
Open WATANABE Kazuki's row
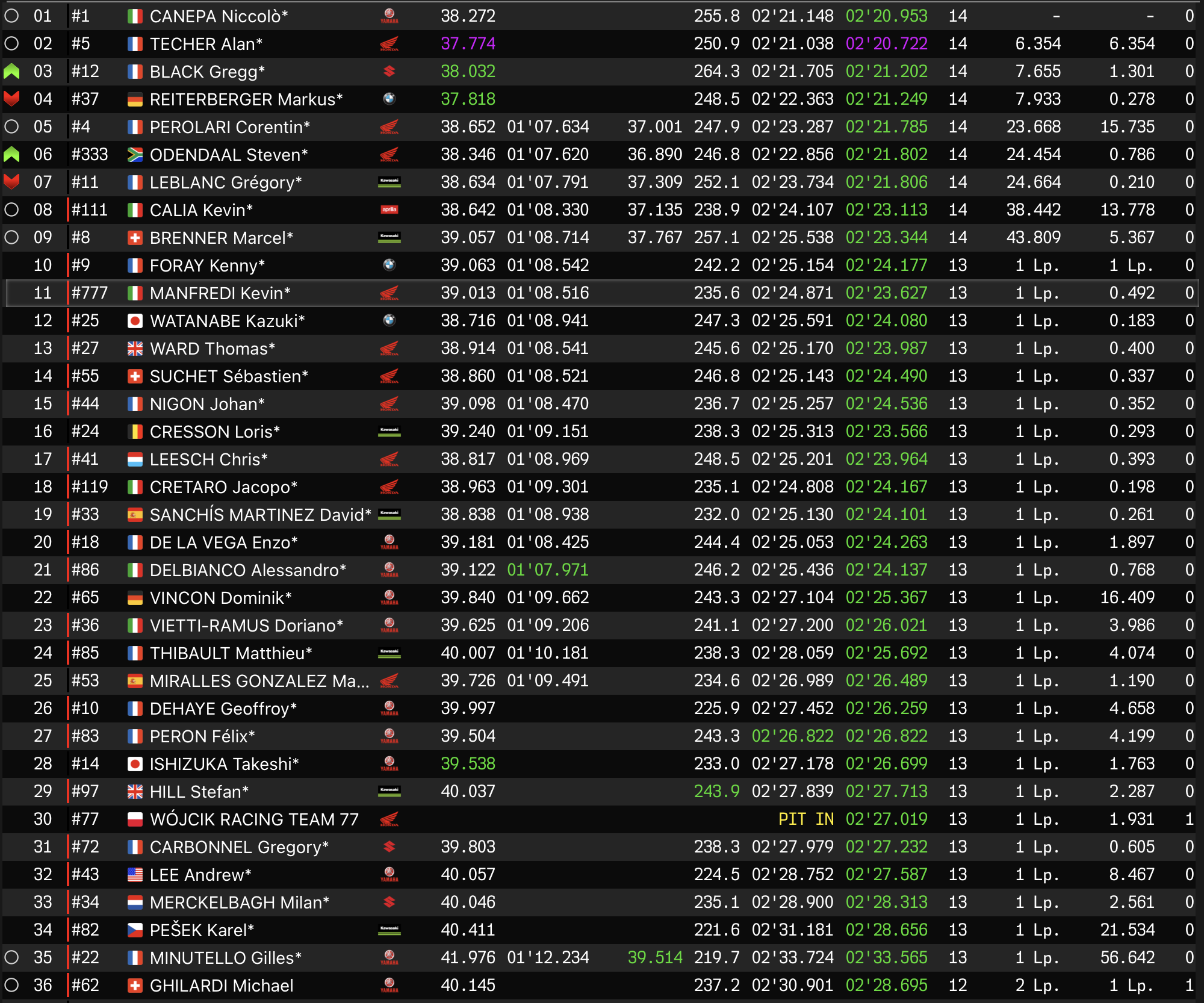coord(227,321)
